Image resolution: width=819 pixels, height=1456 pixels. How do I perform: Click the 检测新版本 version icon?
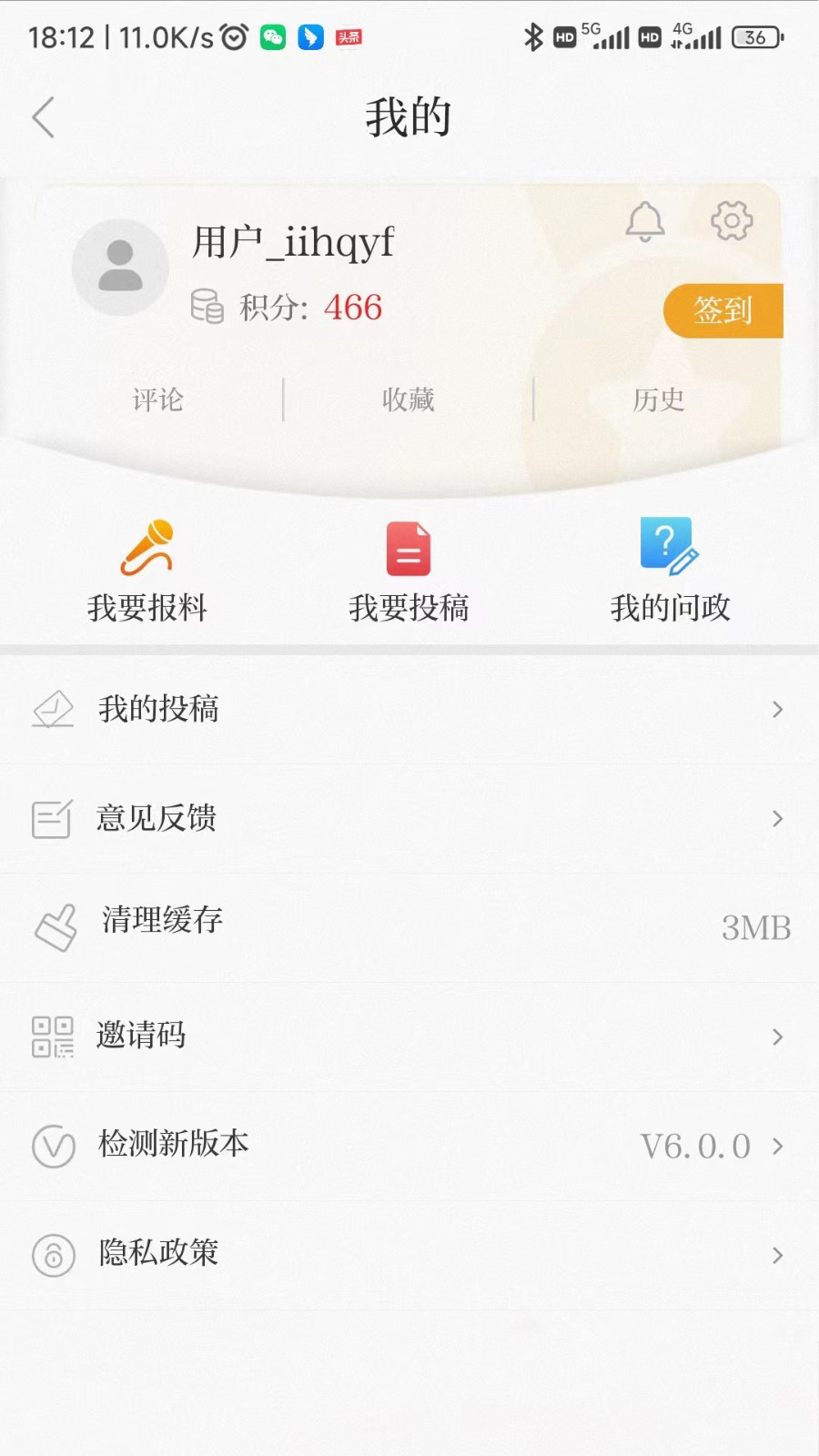pyautogui.click(x=54, y=1147)
